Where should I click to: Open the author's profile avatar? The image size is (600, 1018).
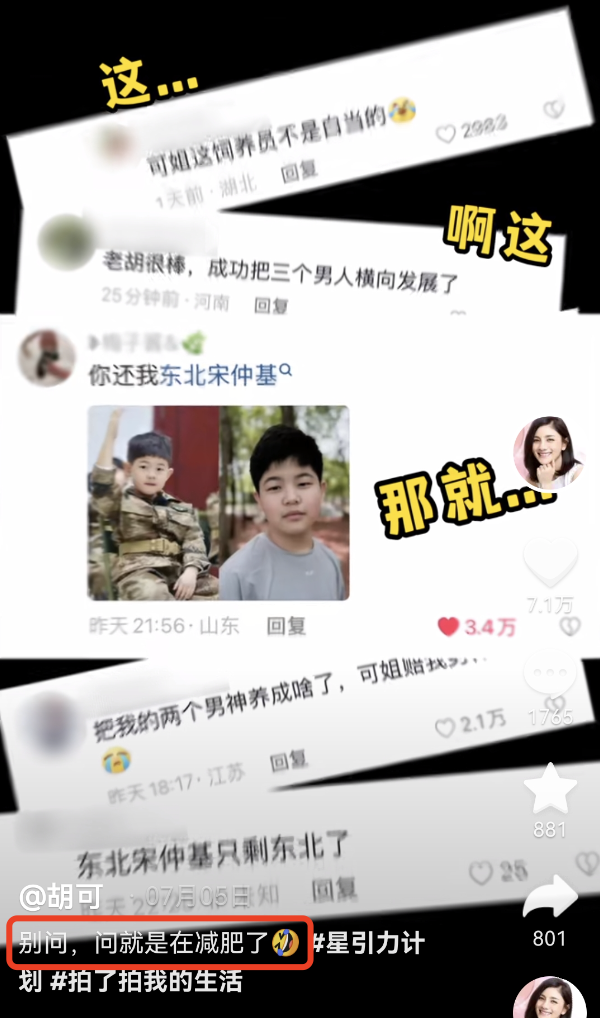(549, 452)
